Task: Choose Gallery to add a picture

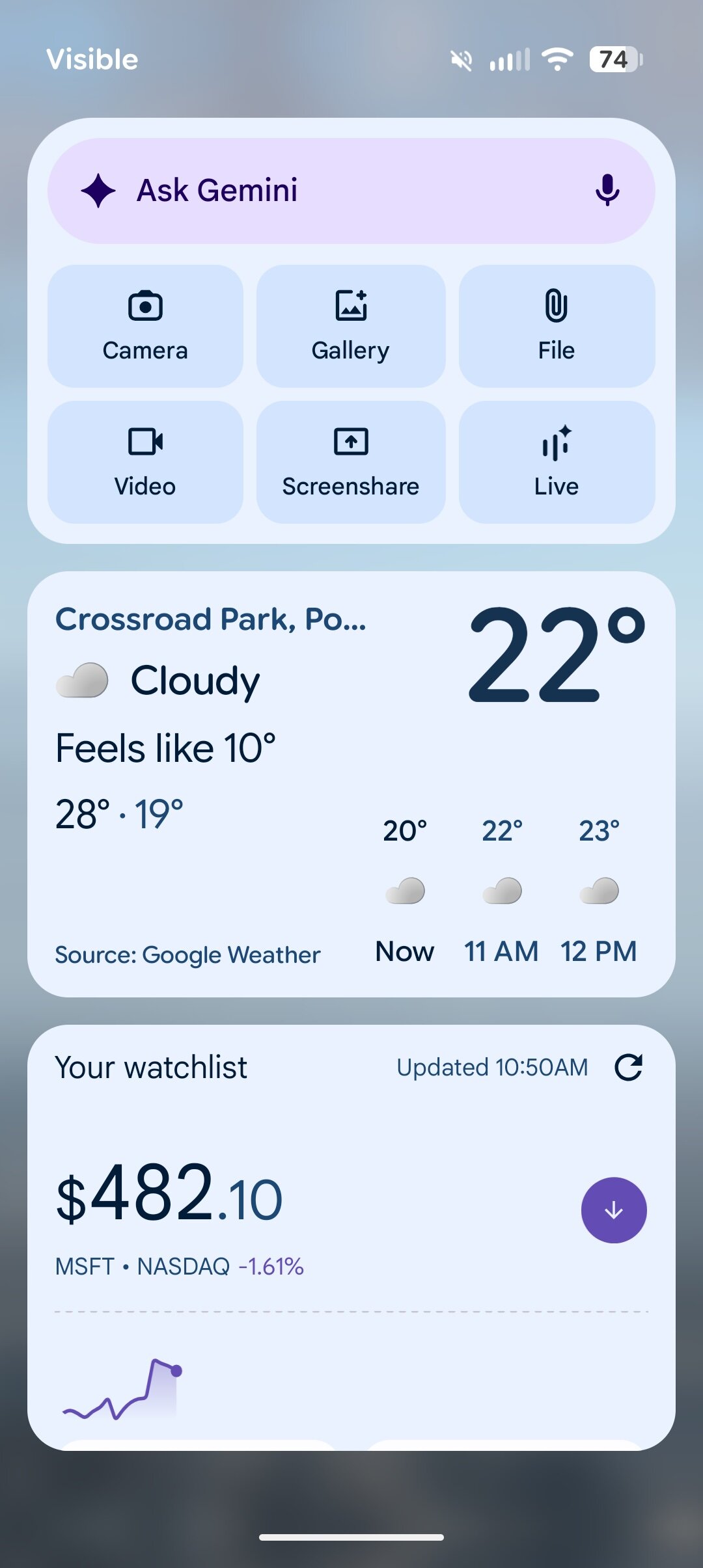Action: pos(351,326)
